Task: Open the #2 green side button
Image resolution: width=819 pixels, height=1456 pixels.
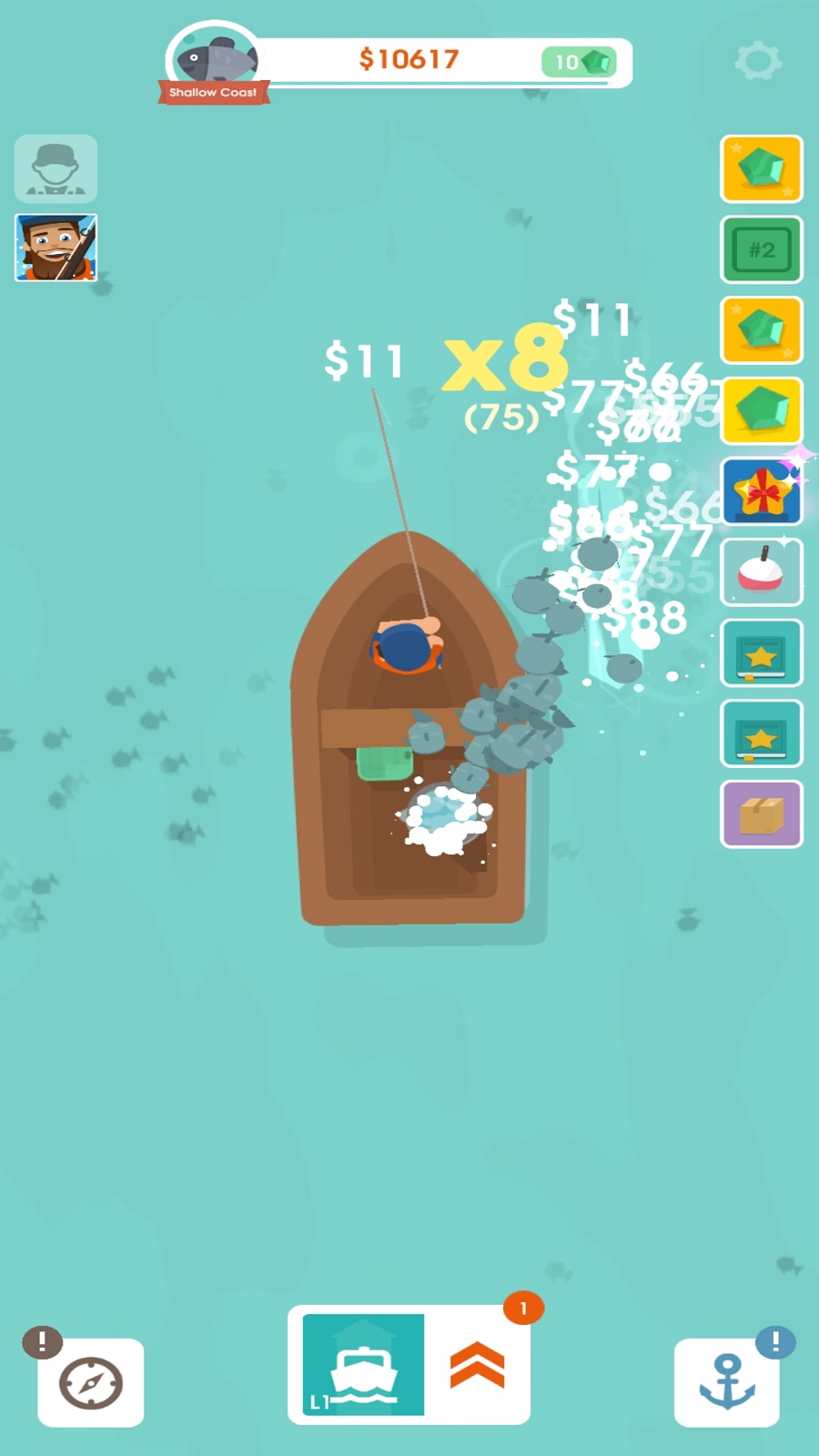Action: click(762, 249)
